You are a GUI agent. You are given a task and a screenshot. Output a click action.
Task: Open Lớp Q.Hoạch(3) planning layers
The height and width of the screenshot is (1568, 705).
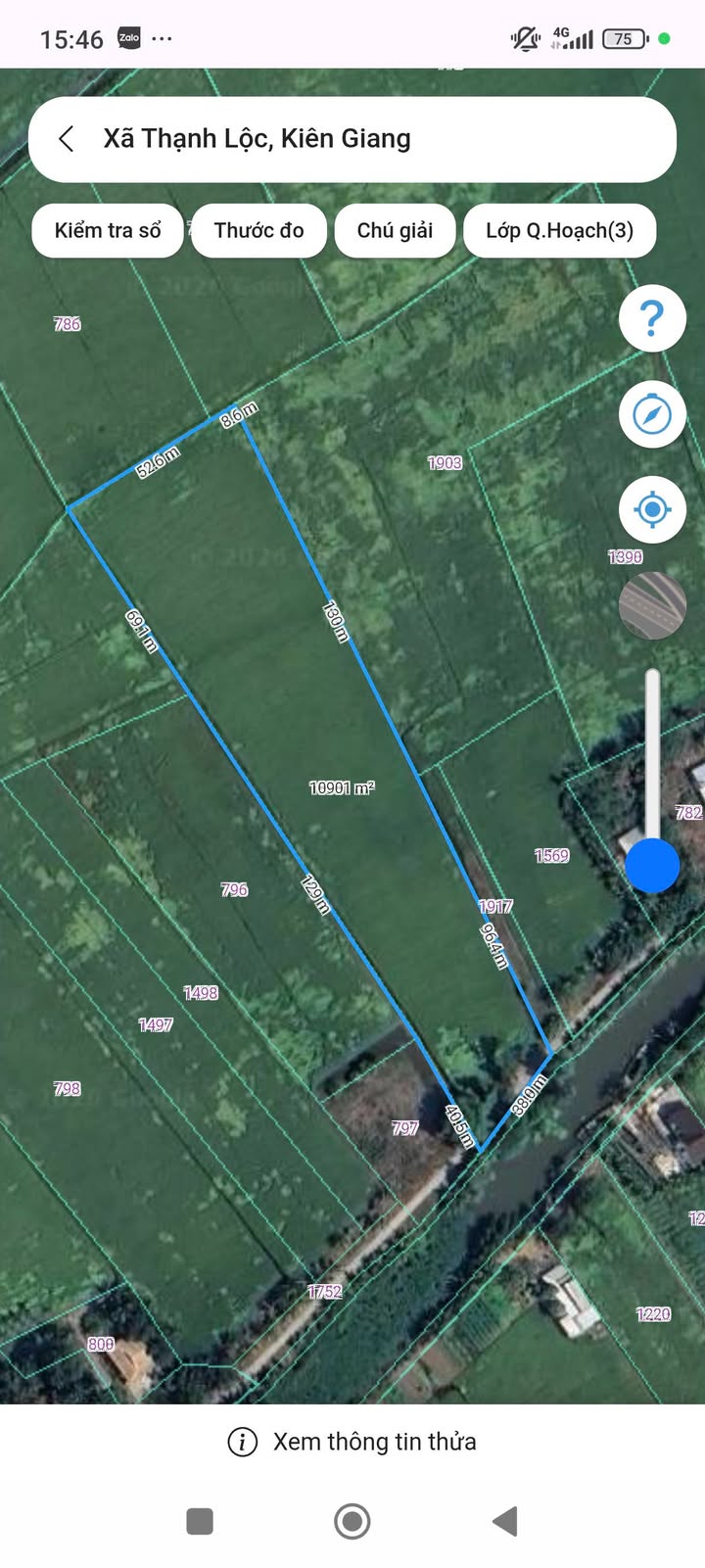tap(559, 230)
